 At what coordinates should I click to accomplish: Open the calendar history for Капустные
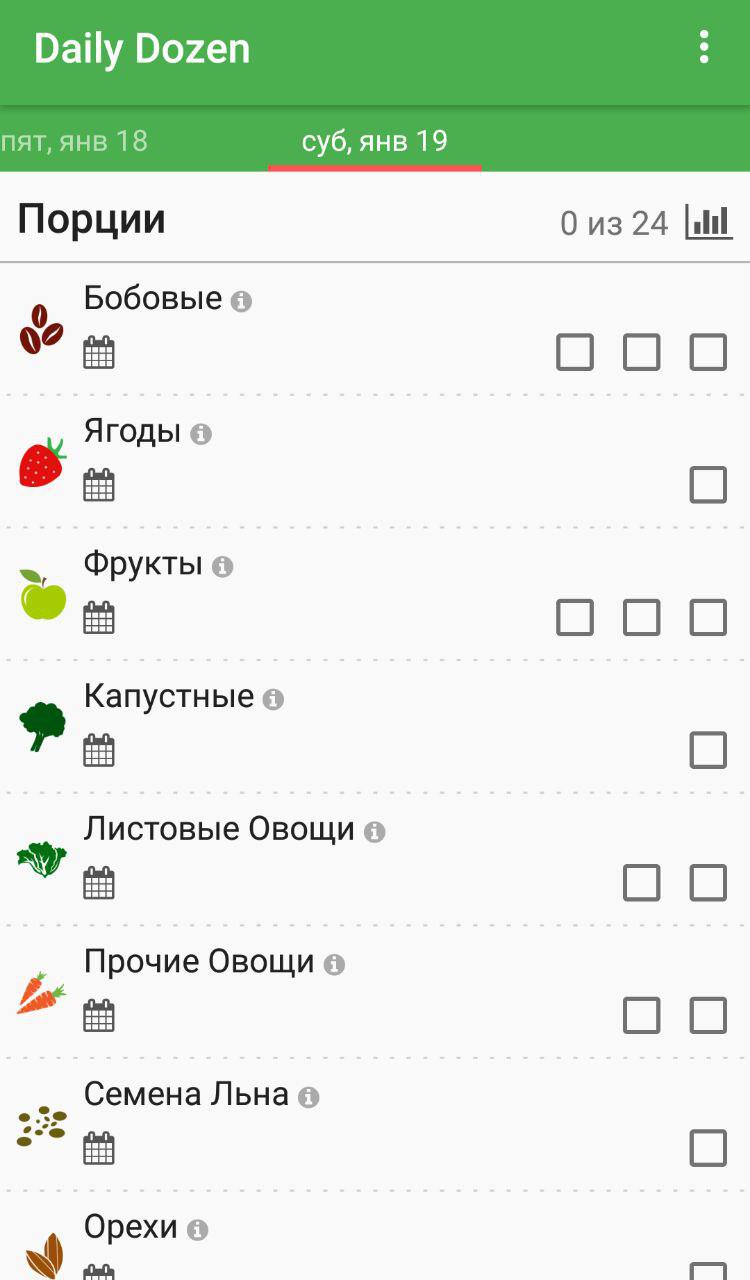tap(99, 750)
